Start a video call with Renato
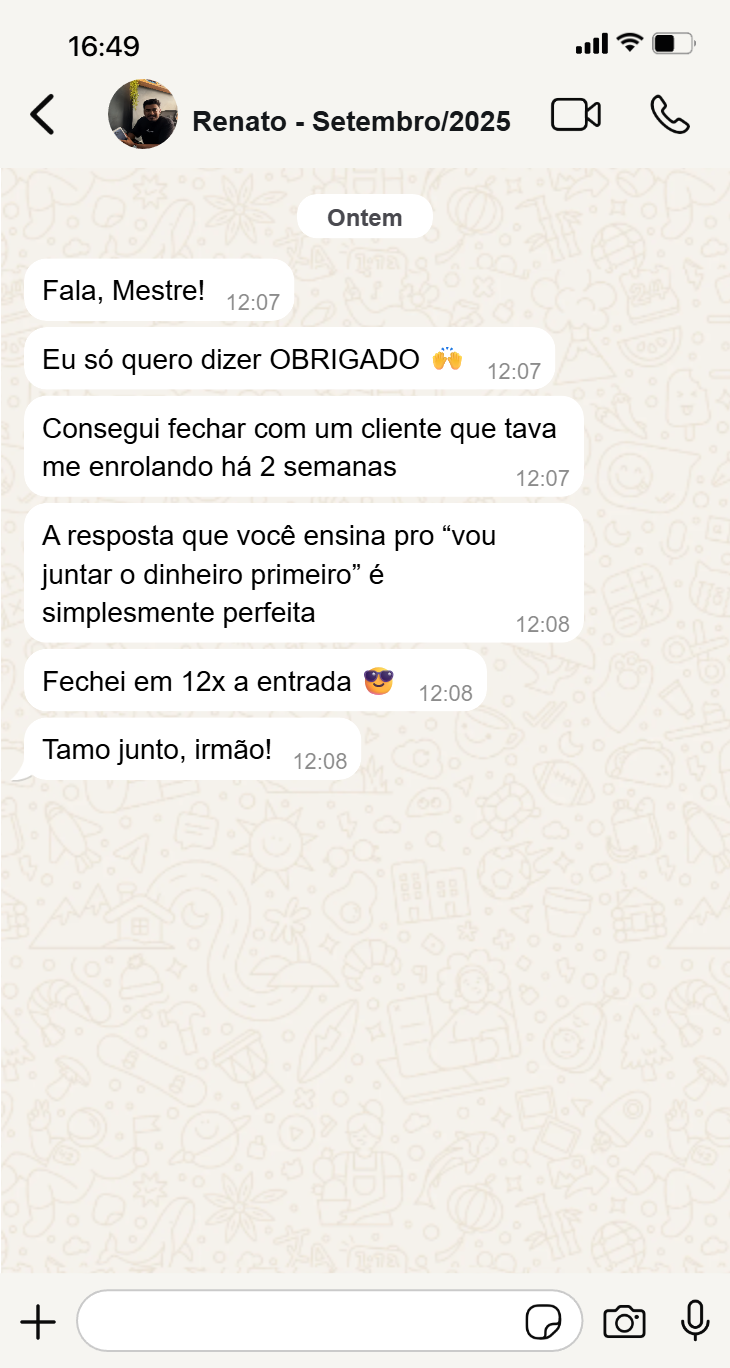 click(576, 115)
